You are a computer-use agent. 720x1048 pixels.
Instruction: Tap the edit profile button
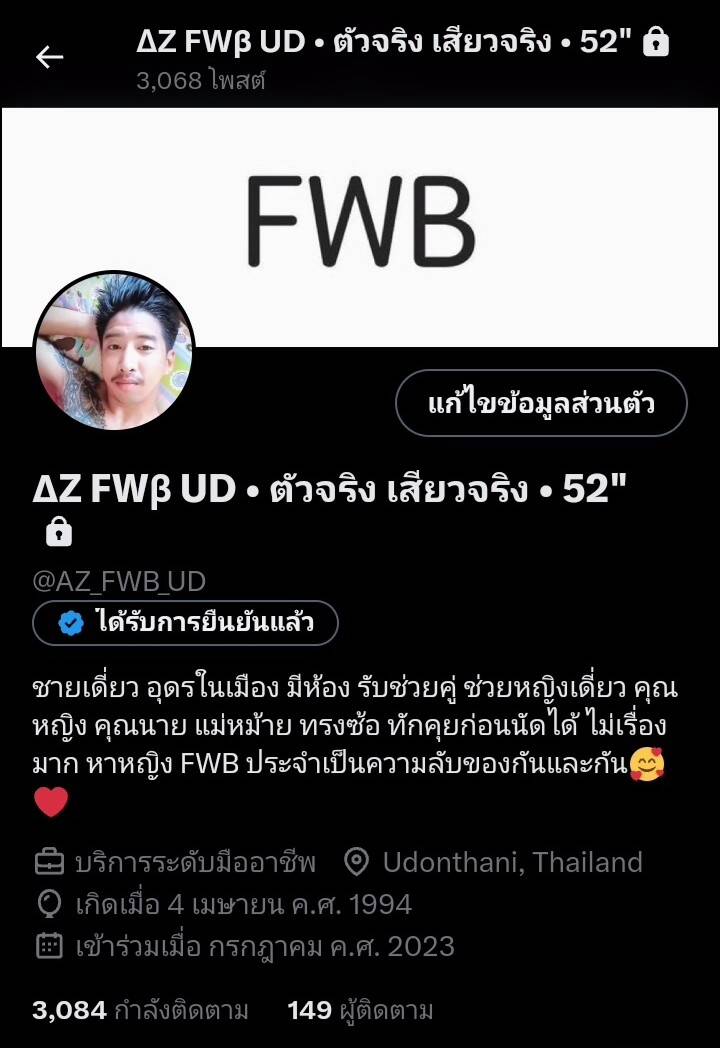pos(541,404)
